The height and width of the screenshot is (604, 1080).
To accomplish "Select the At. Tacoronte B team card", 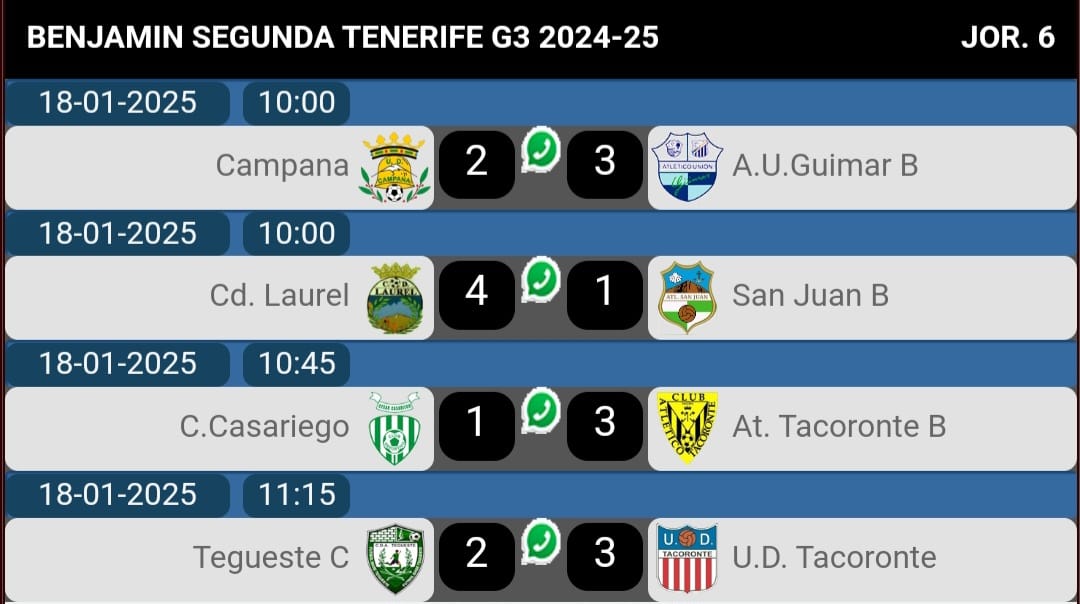I will [x=861, y=427].
